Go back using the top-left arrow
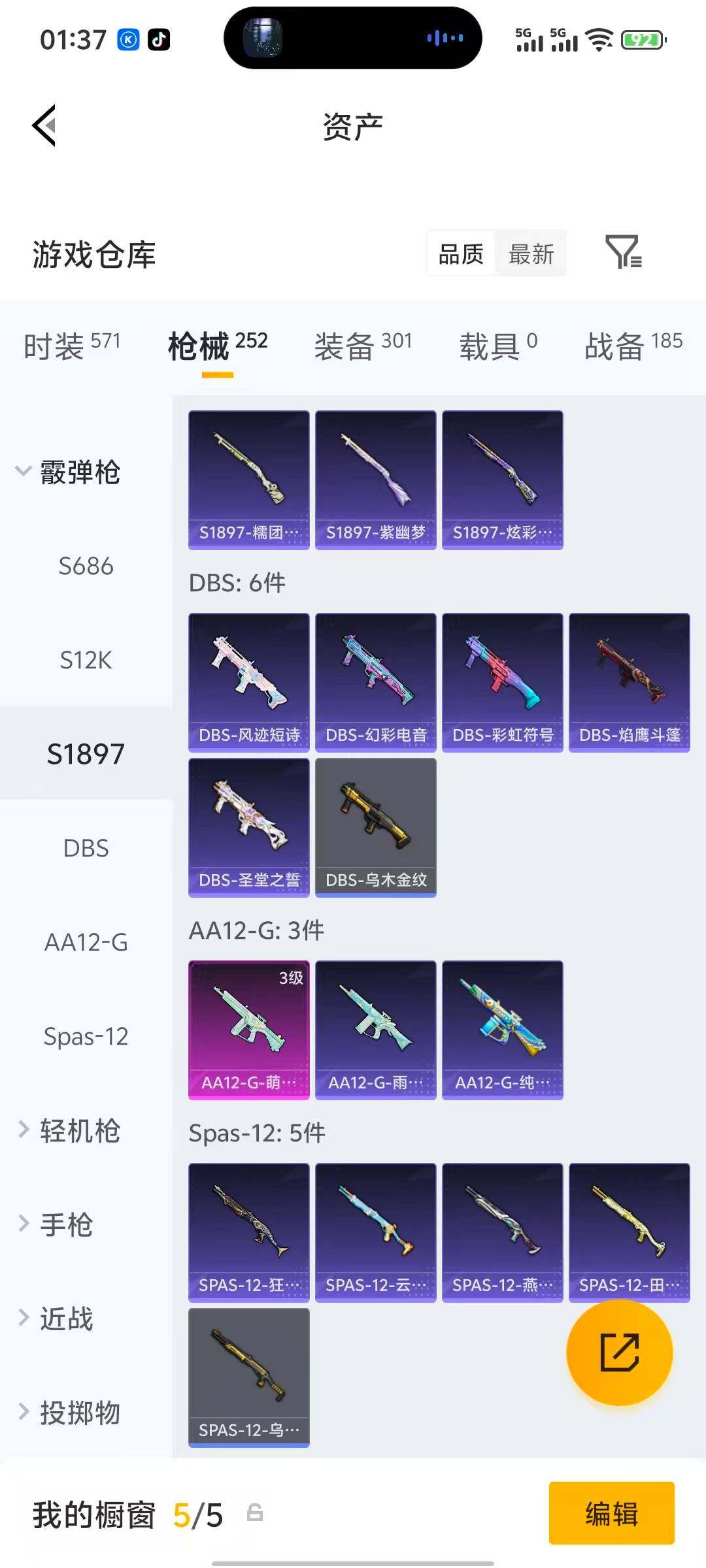706x1568 pixels. tap(44, 125)
